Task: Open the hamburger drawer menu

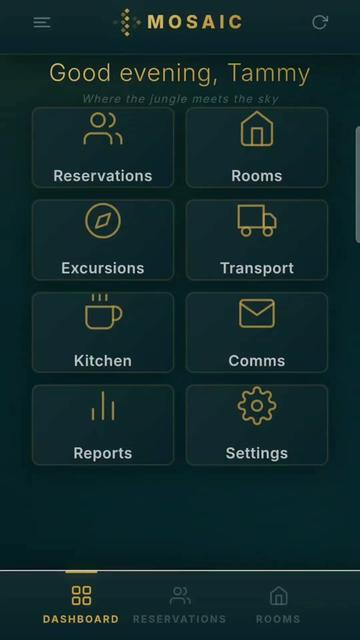Action: [42, 22]
